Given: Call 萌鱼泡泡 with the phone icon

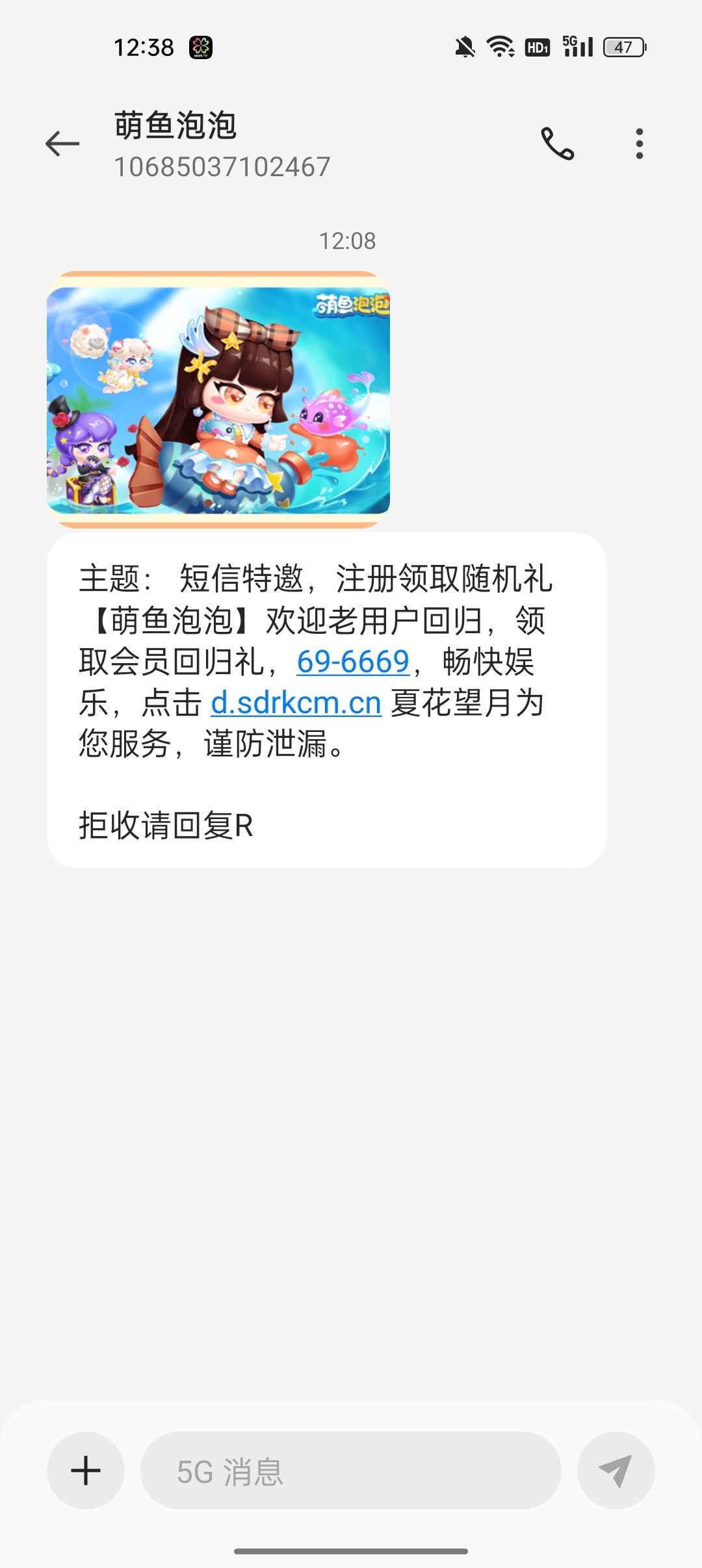Looking at the screenshot, I should [558, 144].
